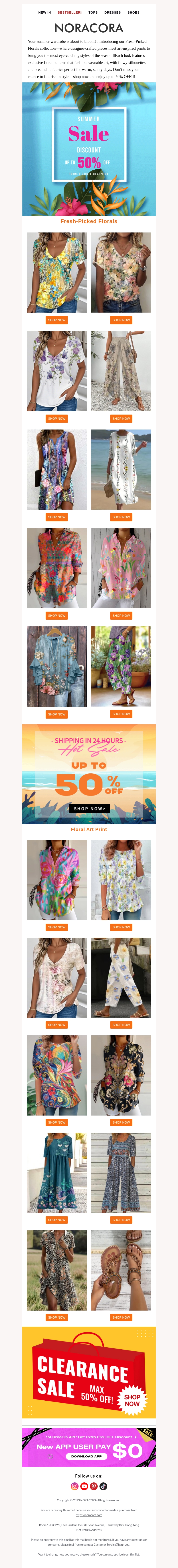Viewport: 178px width, 1568px height.
Task: Open the BESTSELLER category link
Action: pos(69,12)
